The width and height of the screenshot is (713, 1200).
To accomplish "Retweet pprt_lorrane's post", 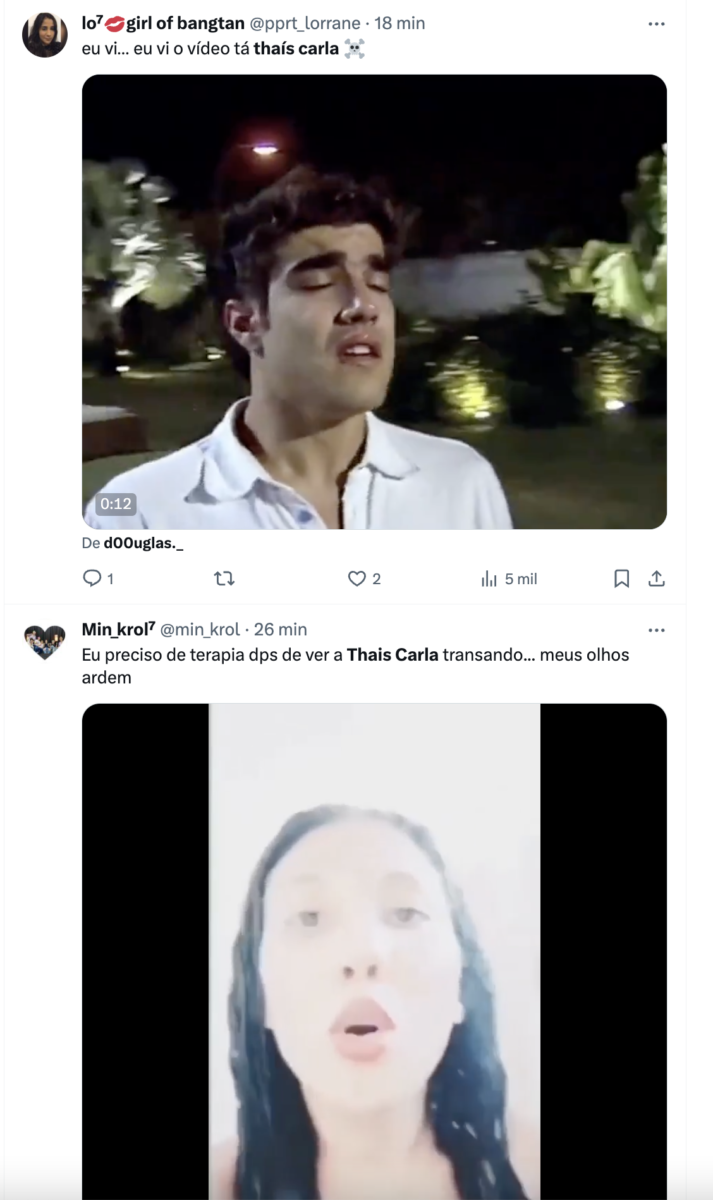I will 225,578.
